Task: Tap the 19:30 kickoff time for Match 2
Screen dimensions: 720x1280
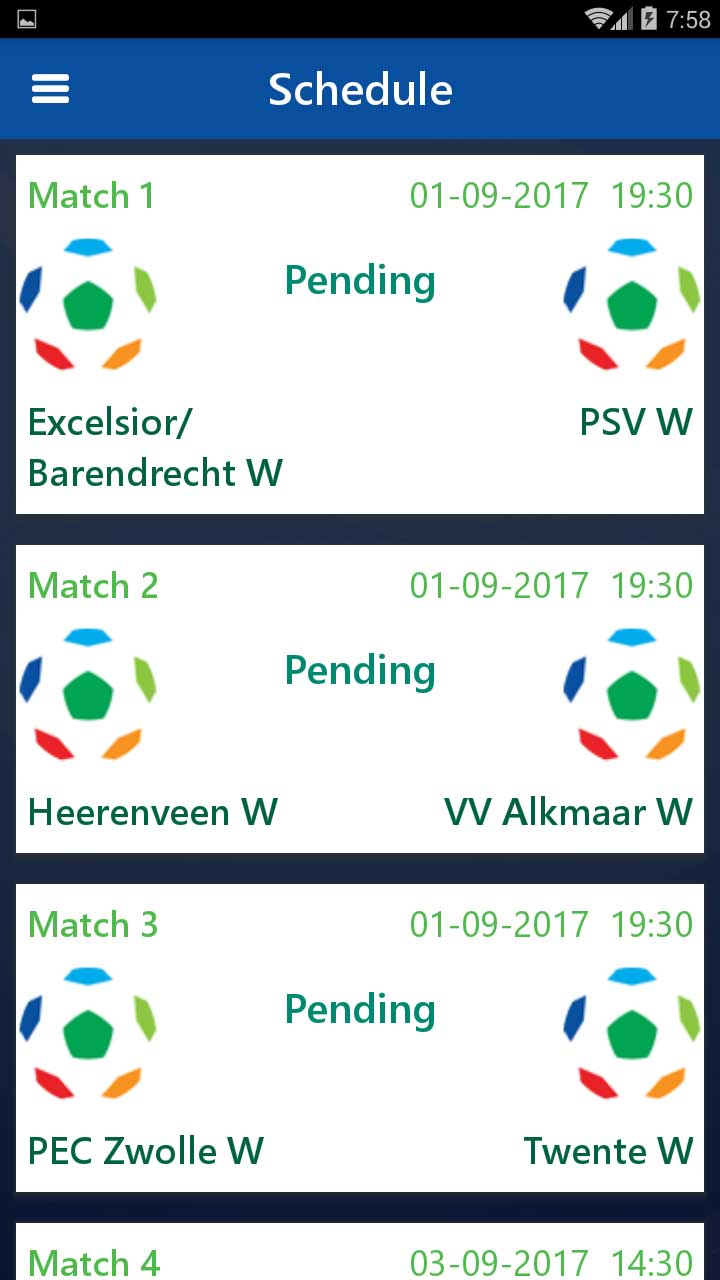Action: point(652,586)
